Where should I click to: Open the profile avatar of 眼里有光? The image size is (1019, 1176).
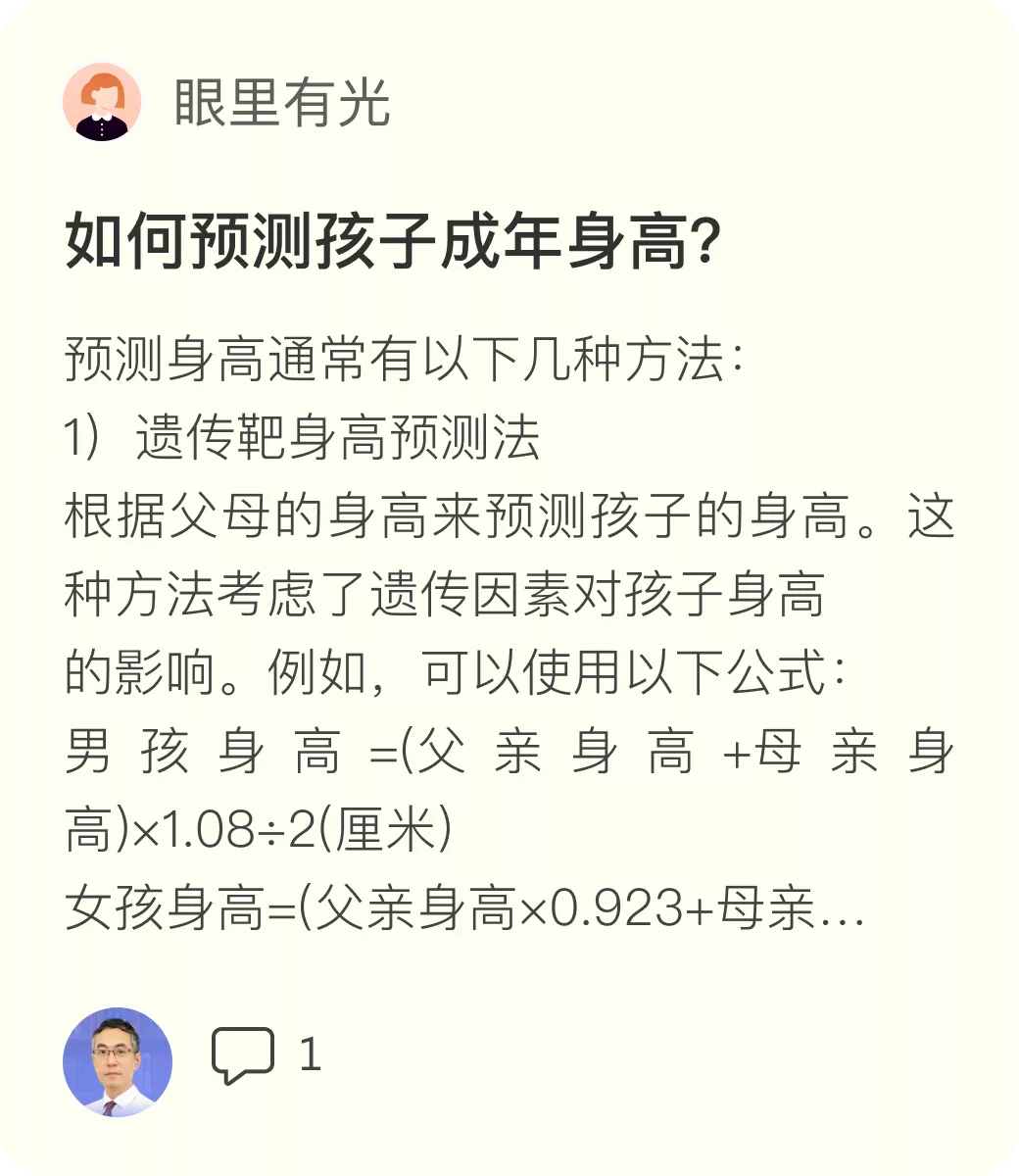pyautogui.click(x=102, y=102)
